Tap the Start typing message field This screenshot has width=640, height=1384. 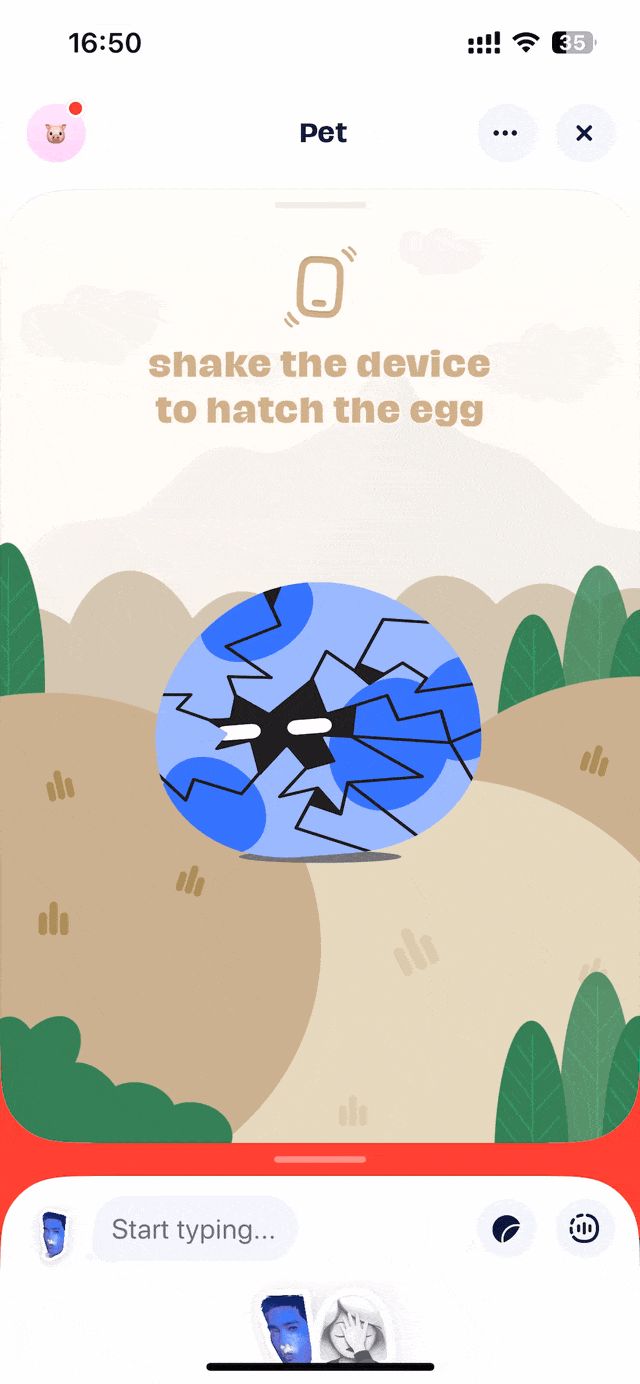tap(195, 1229)
